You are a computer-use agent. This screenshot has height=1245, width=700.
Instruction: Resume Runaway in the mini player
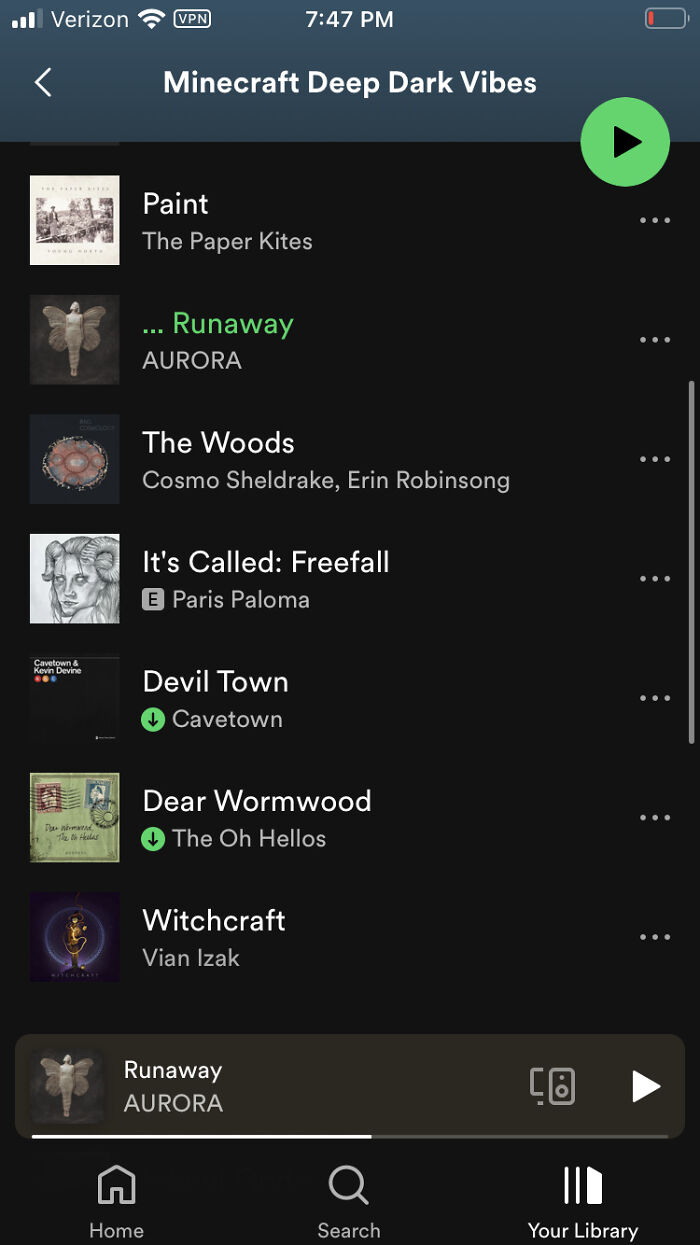[646, 1086]
